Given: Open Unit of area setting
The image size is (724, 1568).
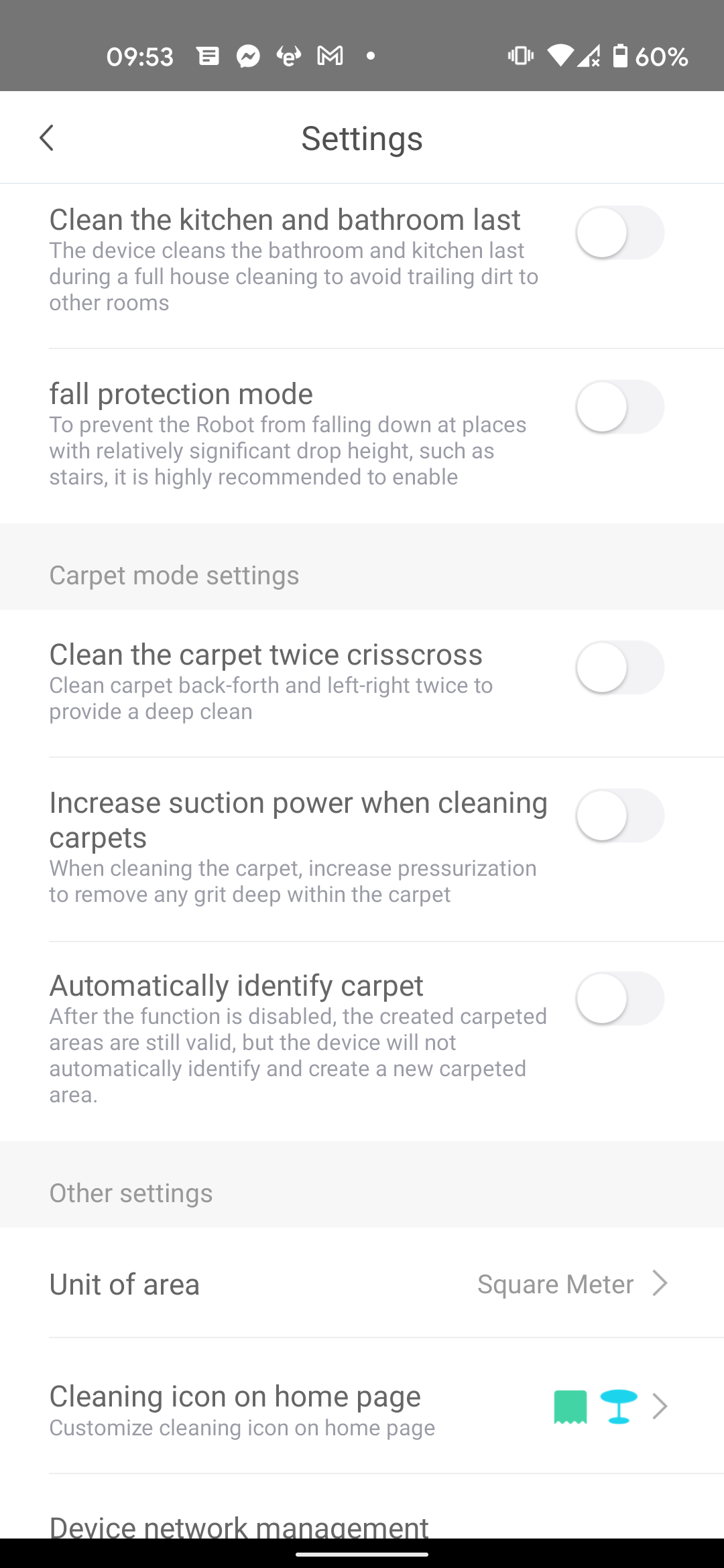Looking at the screenshot, I should point(362,1283).
